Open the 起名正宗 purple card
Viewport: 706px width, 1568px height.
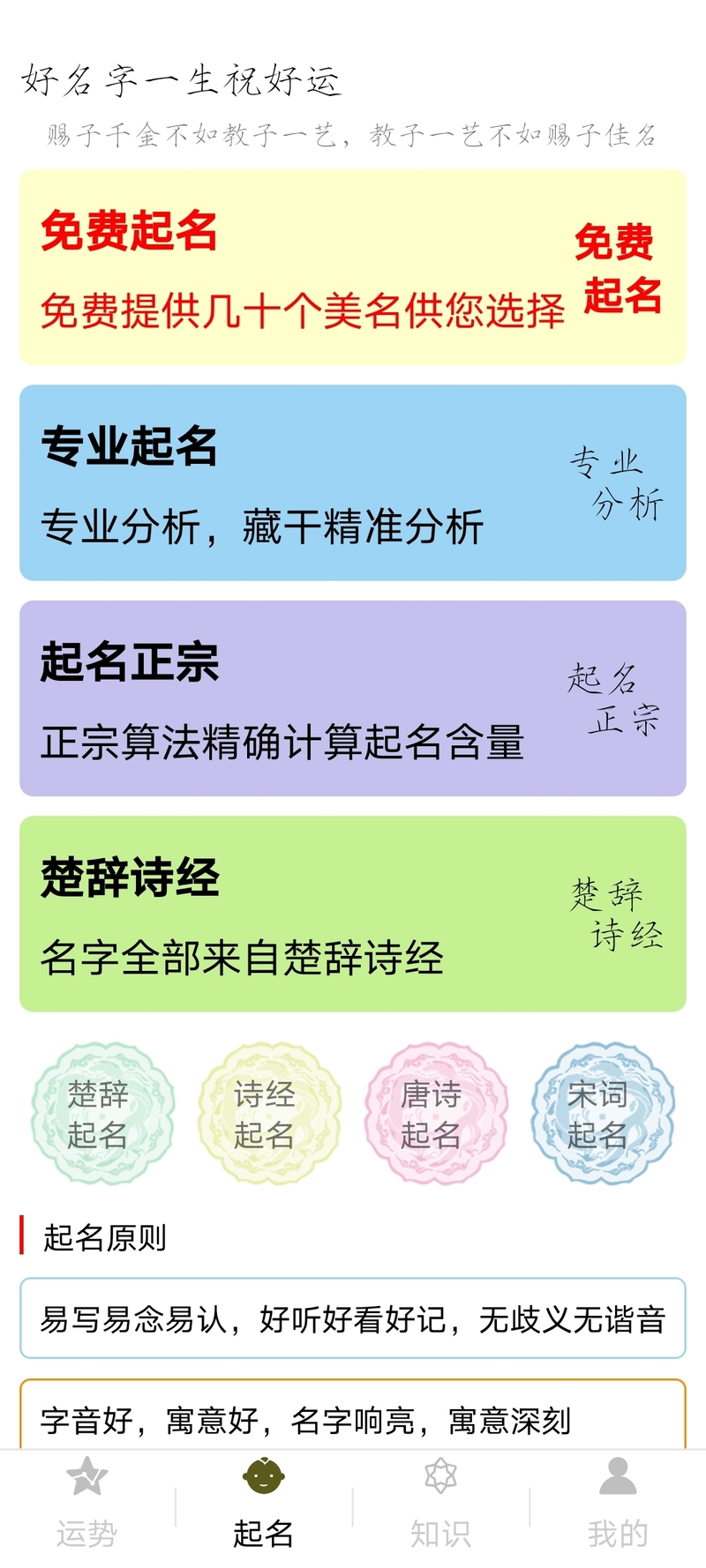coord(353,698)
